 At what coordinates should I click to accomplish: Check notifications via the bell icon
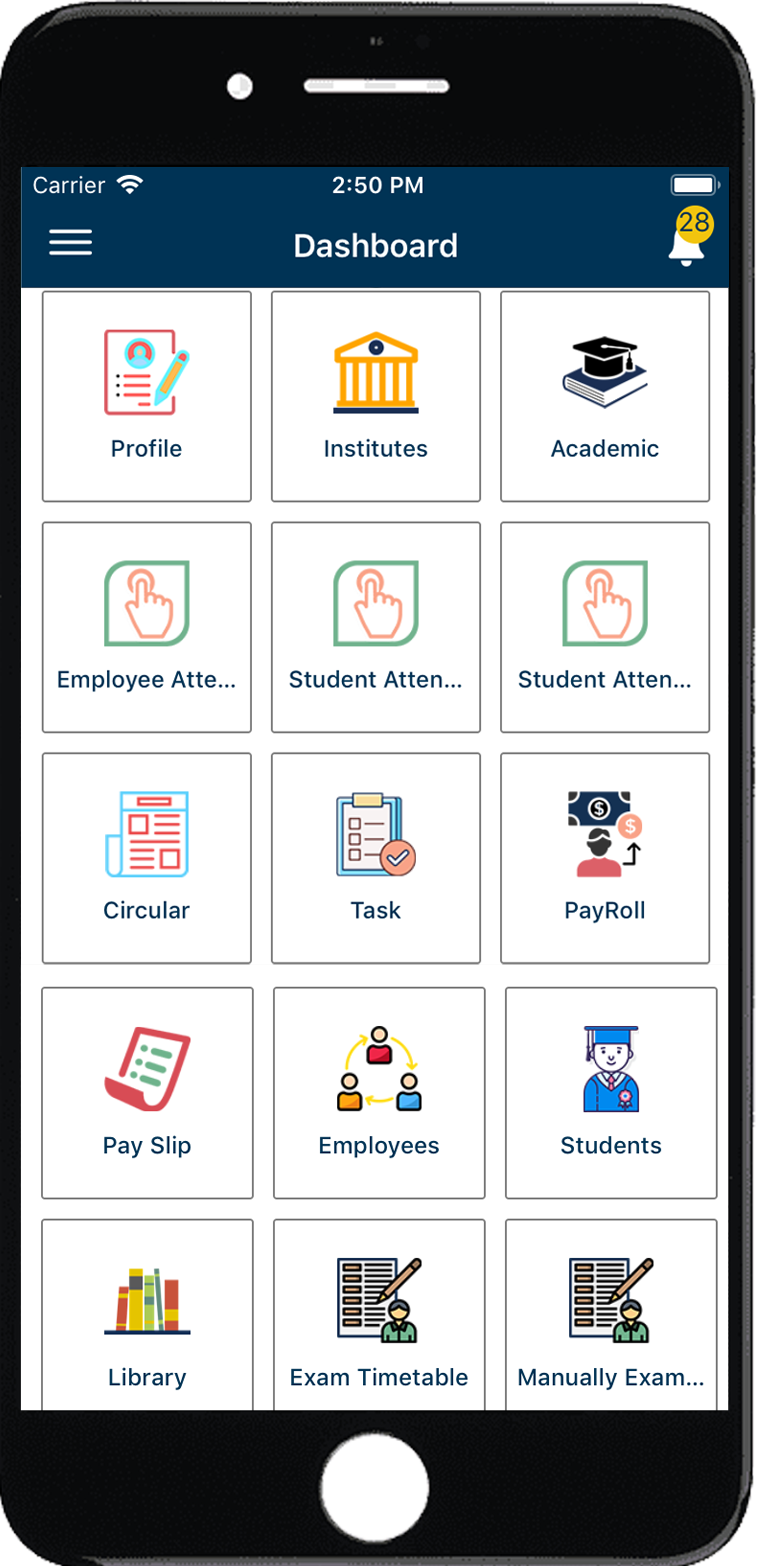click(686, 250)
